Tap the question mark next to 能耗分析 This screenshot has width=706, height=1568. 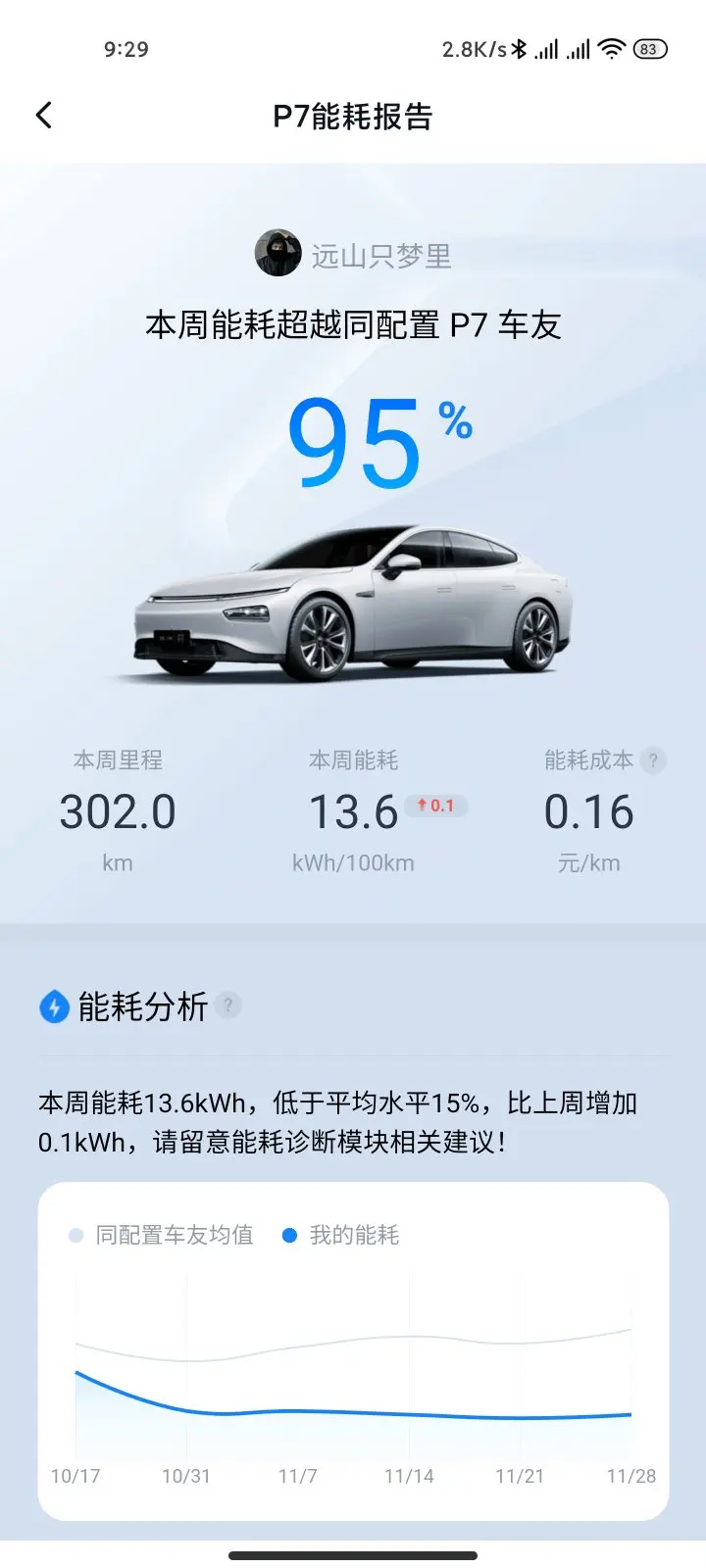[x=228, y=1005]
